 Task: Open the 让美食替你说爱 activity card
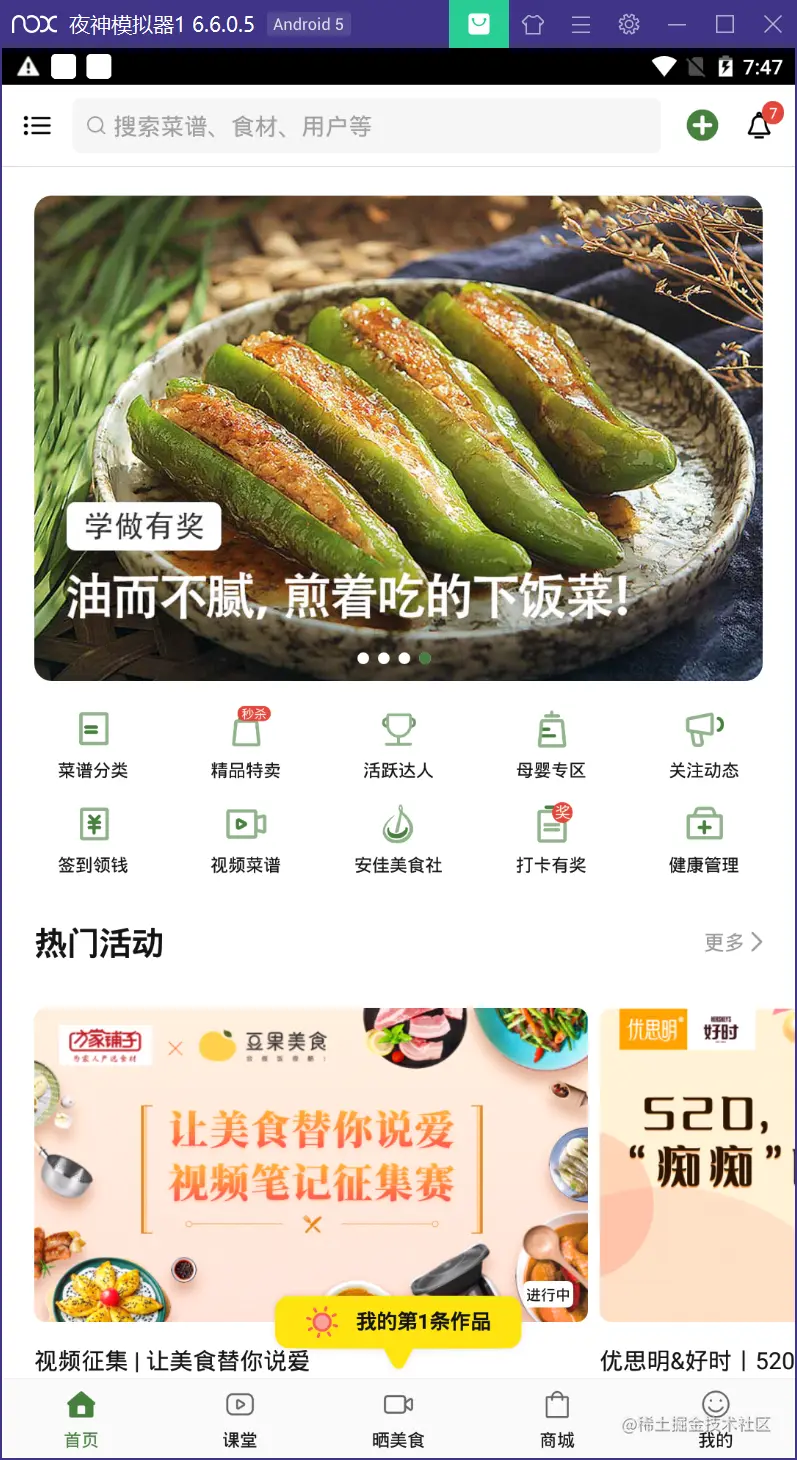(311, 1165)
